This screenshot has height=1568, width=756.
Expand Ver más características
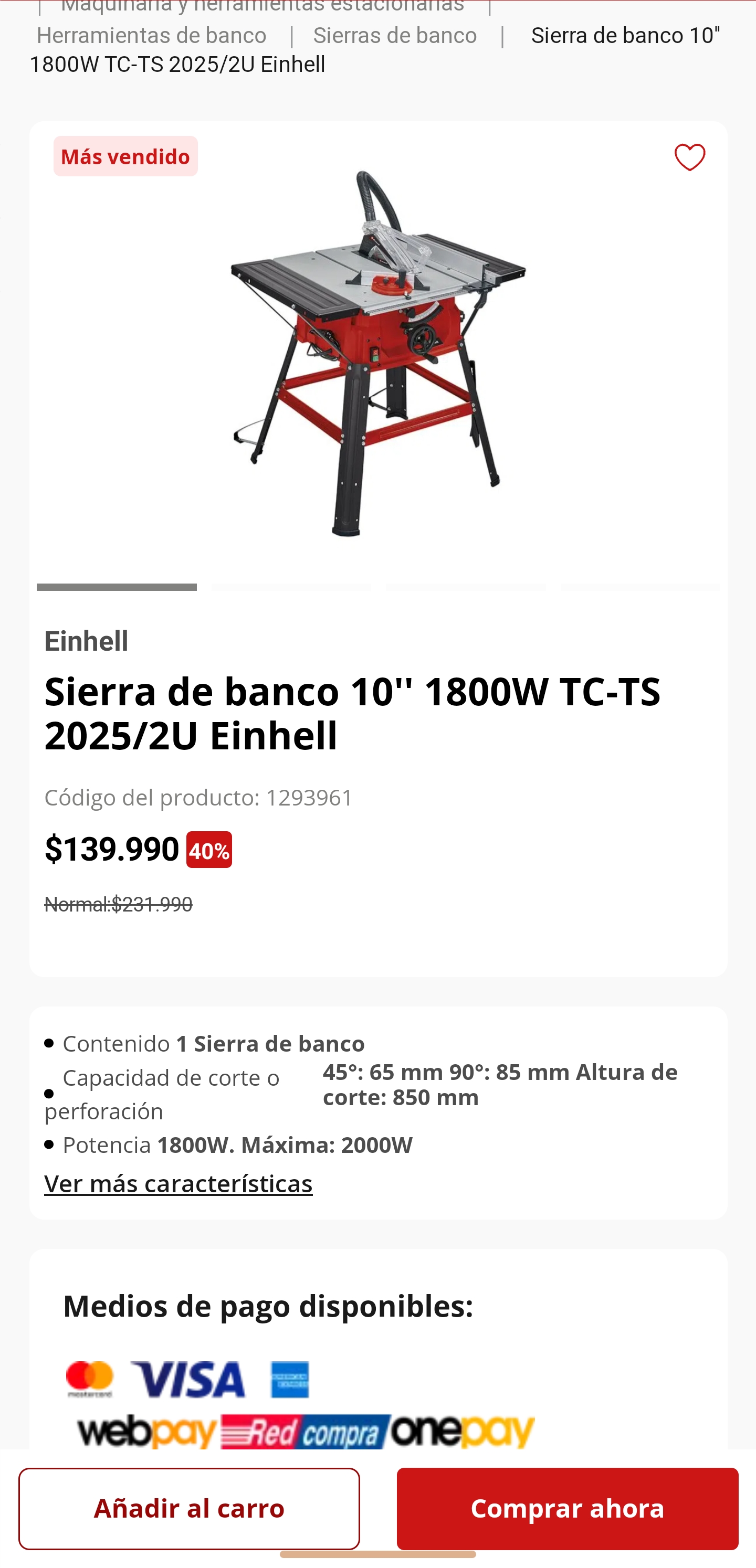click(178, 1184)
